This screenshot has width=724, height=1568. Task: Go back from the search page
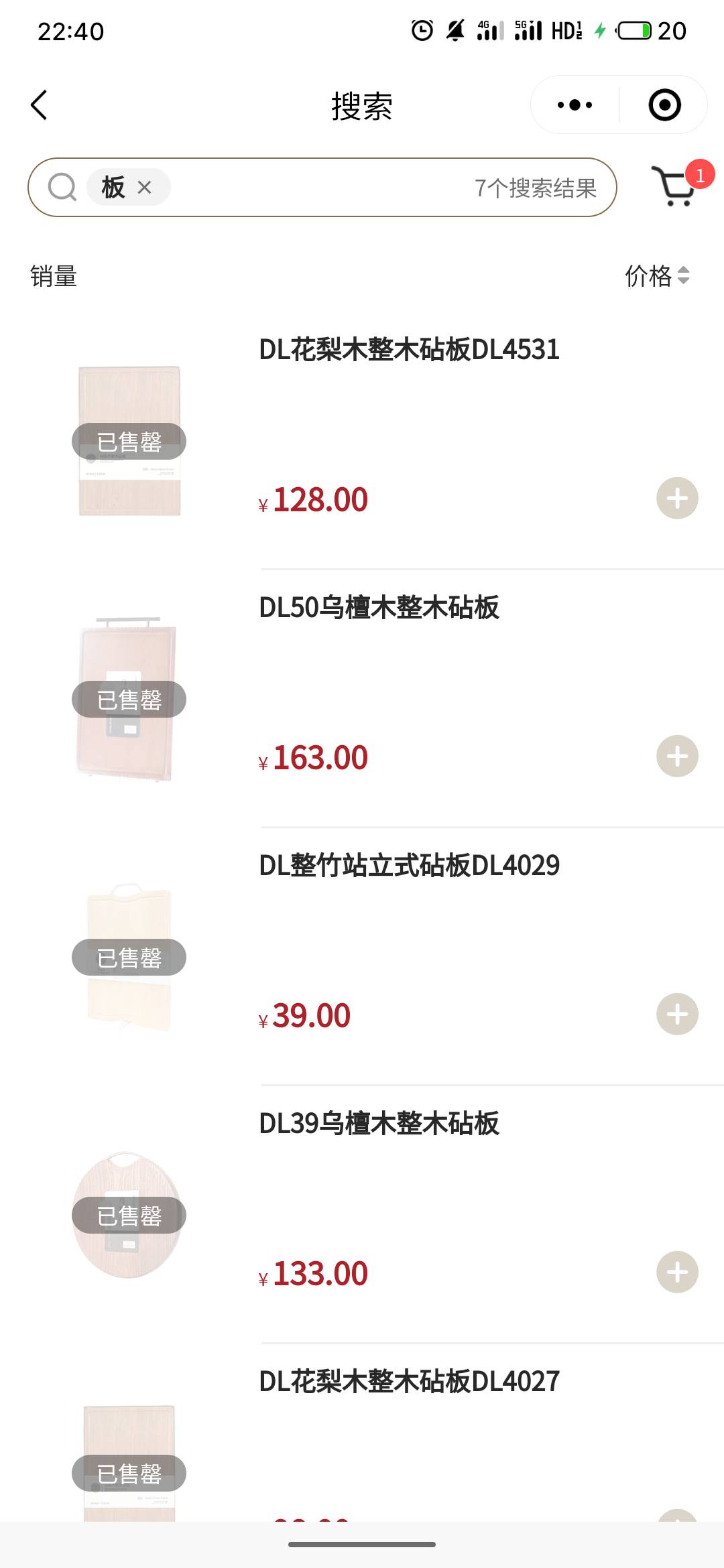[39, 105]
